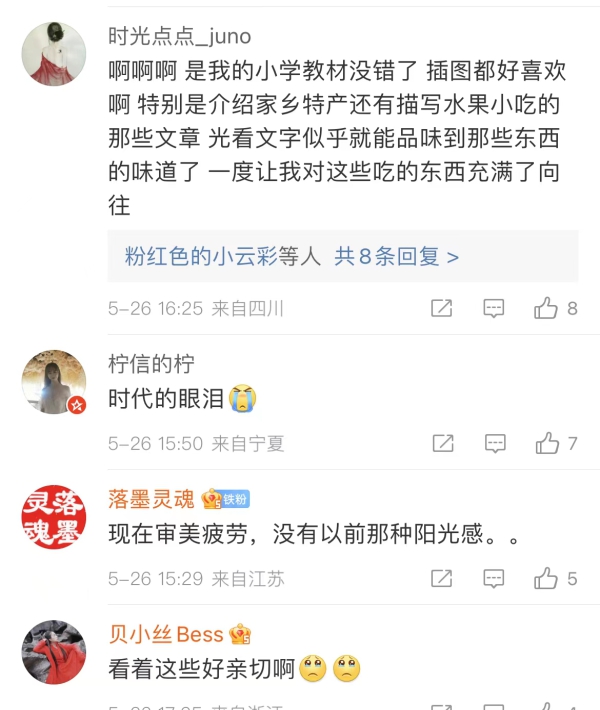Share the comment 时代的眼泪
The image size is (600, 710).
coord(441,443)
